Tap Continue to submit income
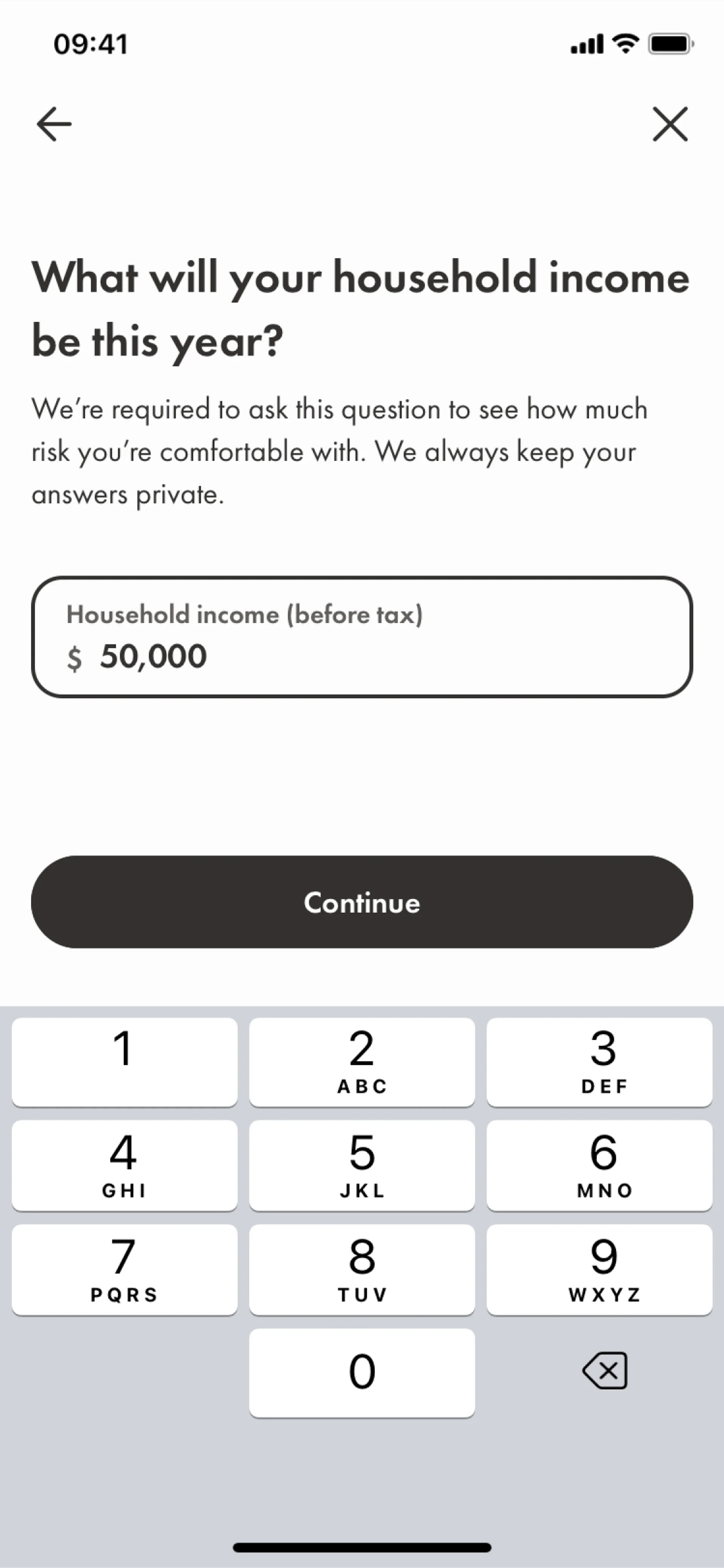 362,901
